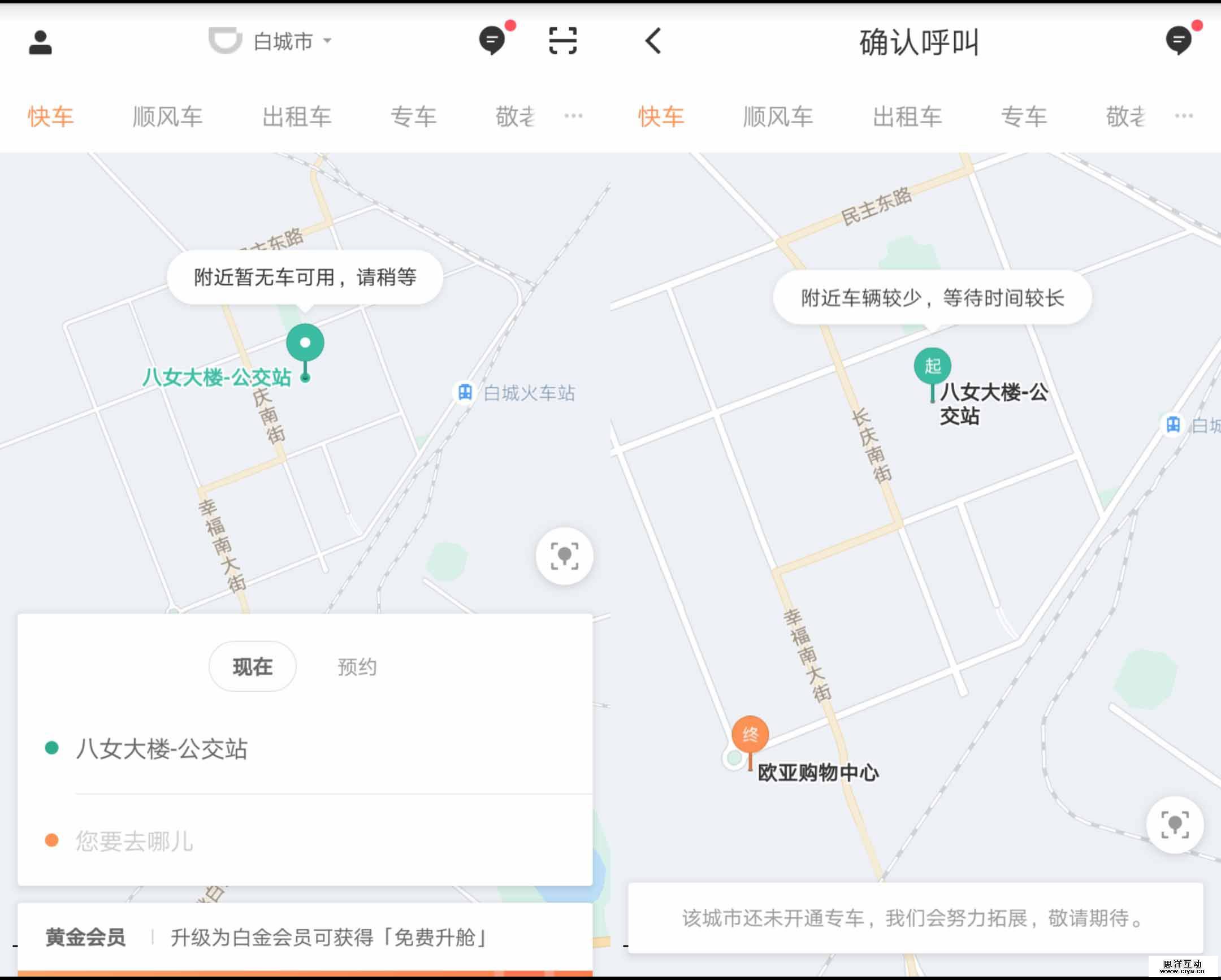Viewport: 1221px width, 980px height.
Task: Expand more services on the 确认呼叫 screen
Action: pyautogui.click(x=1184, y=116)
